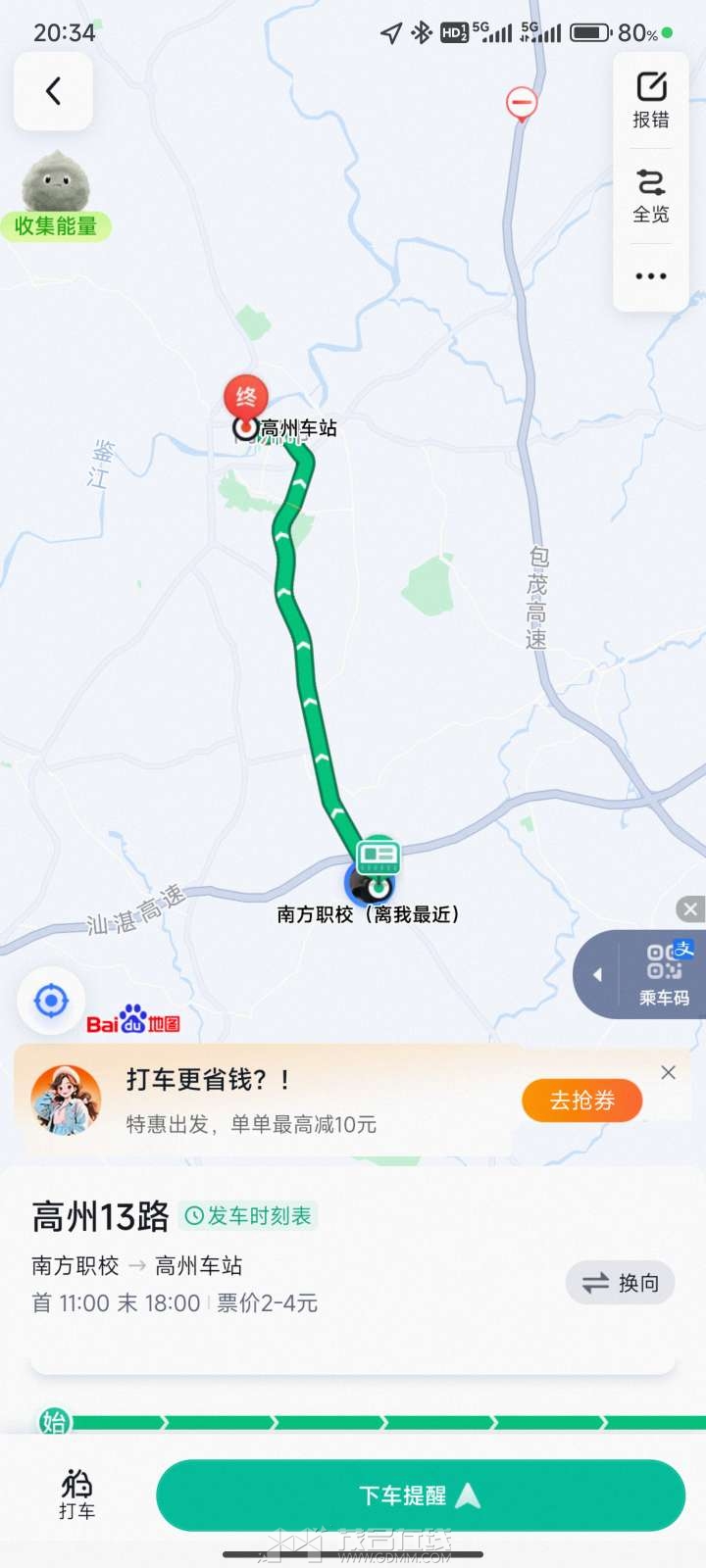Viewport: 706px width, 1568px height.
Task: Recenter map on my current location
Action: pyautogui.click(x=51, y=1001)
